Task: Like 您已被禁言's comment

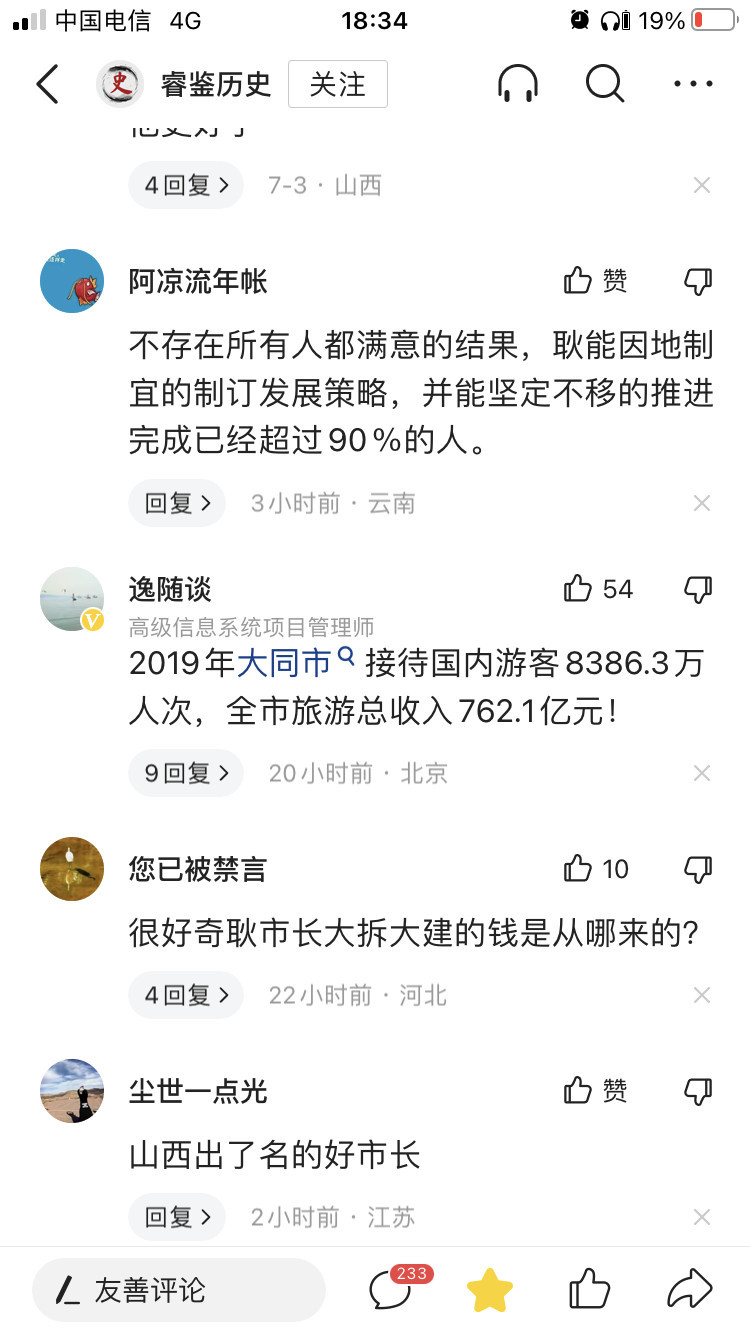Action: [x=596, y=869]
